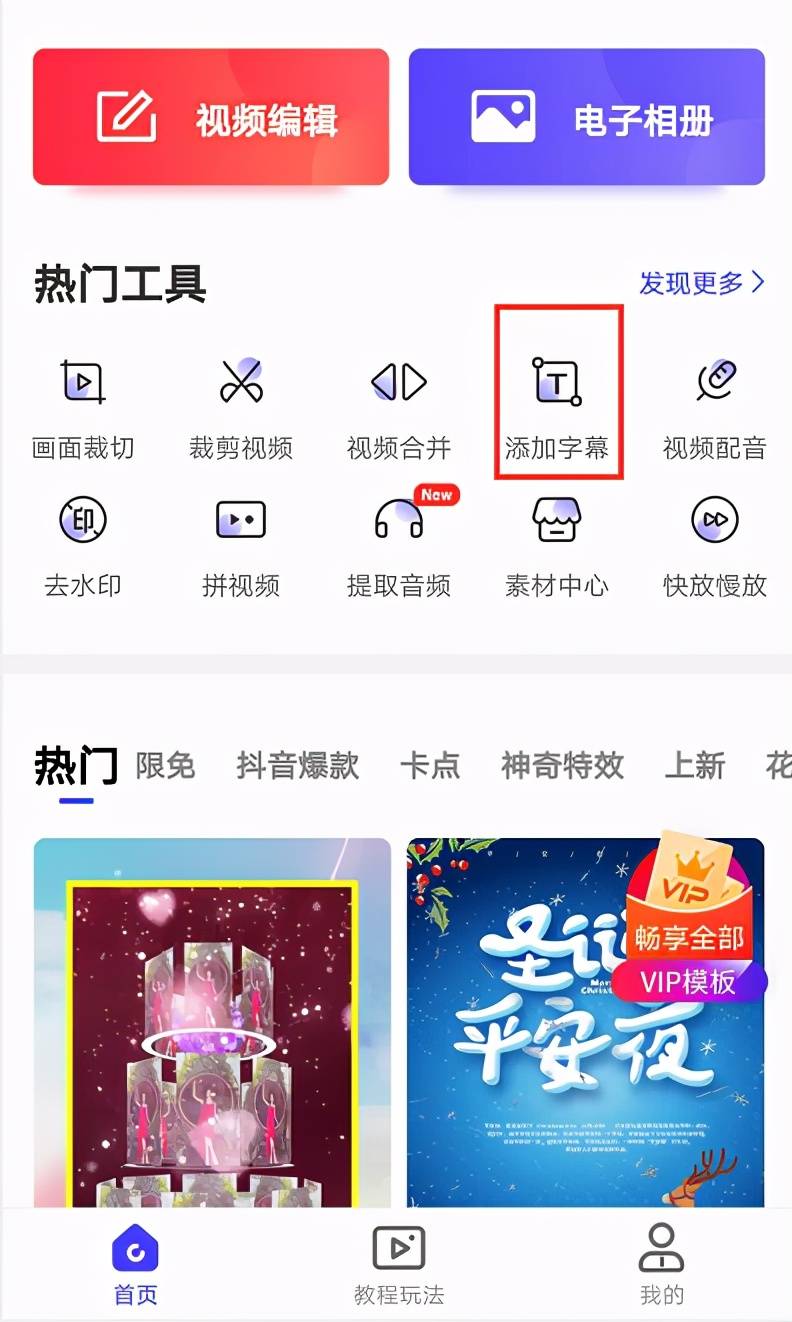Switch to the 限免 template tab
The height and width of the screenshot is (1322, 792).
(165, 766)
